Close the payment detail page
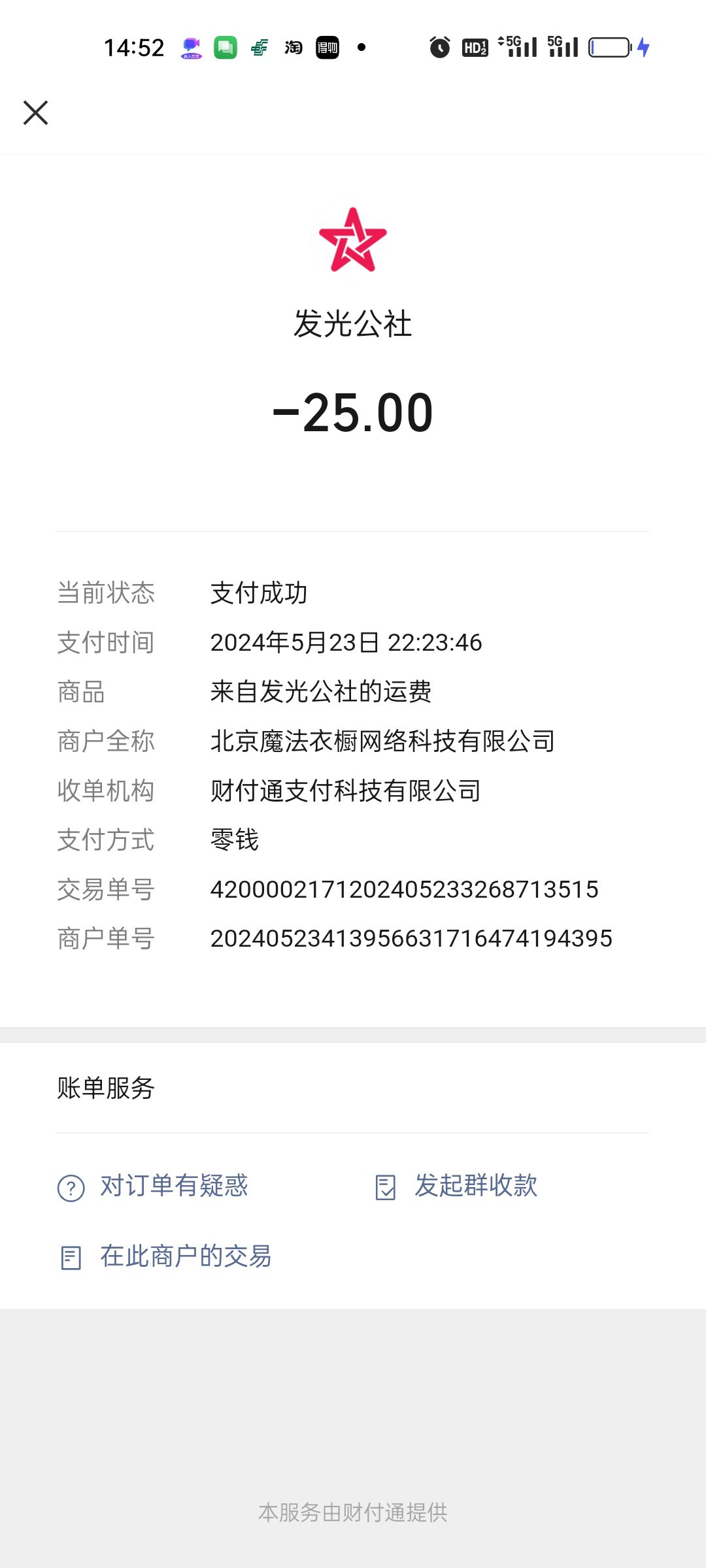The height and width of the screenshot is (1568, 706). click(x=36, y=112)
